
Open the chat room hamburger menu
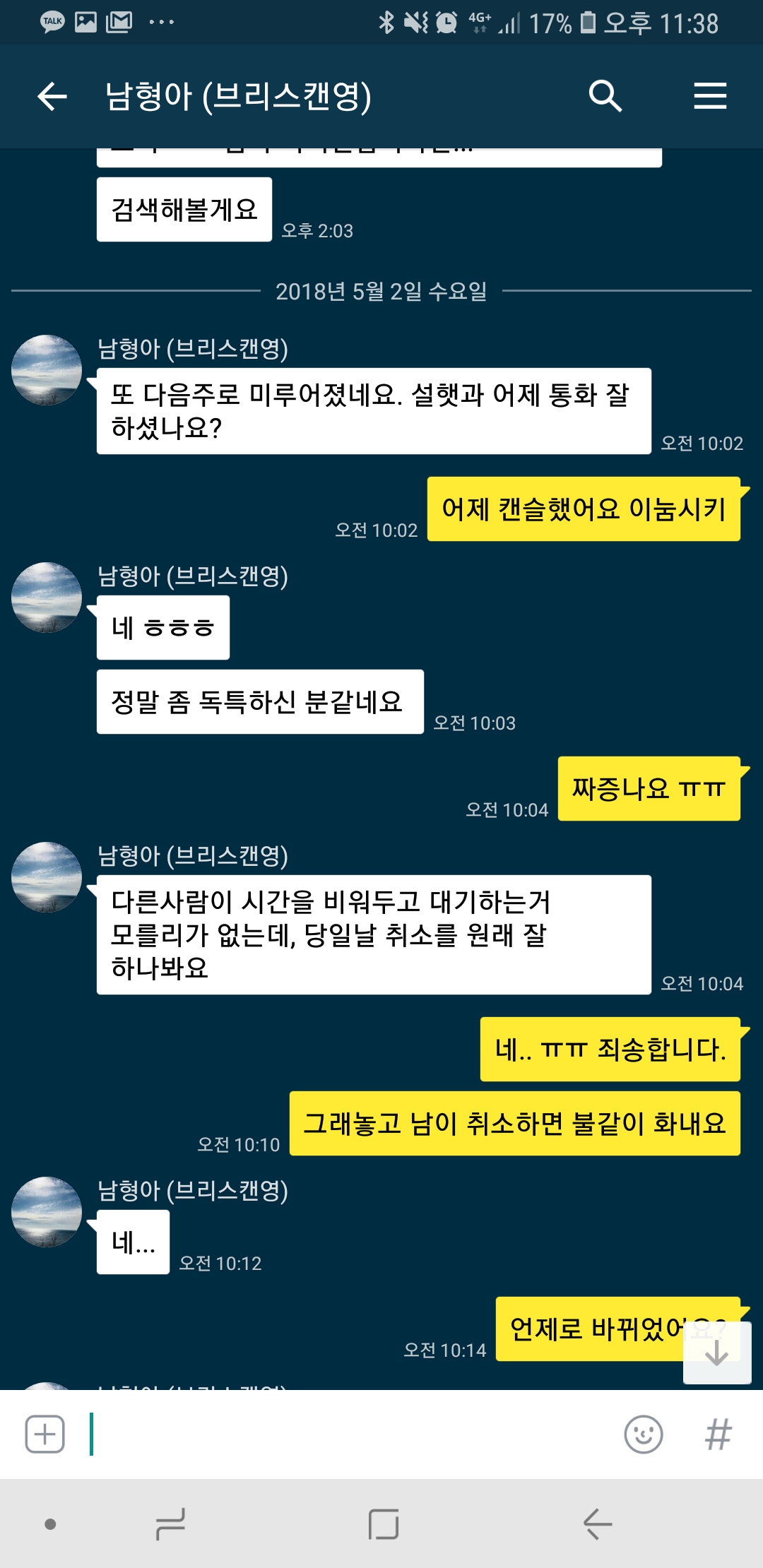point(709,96)
